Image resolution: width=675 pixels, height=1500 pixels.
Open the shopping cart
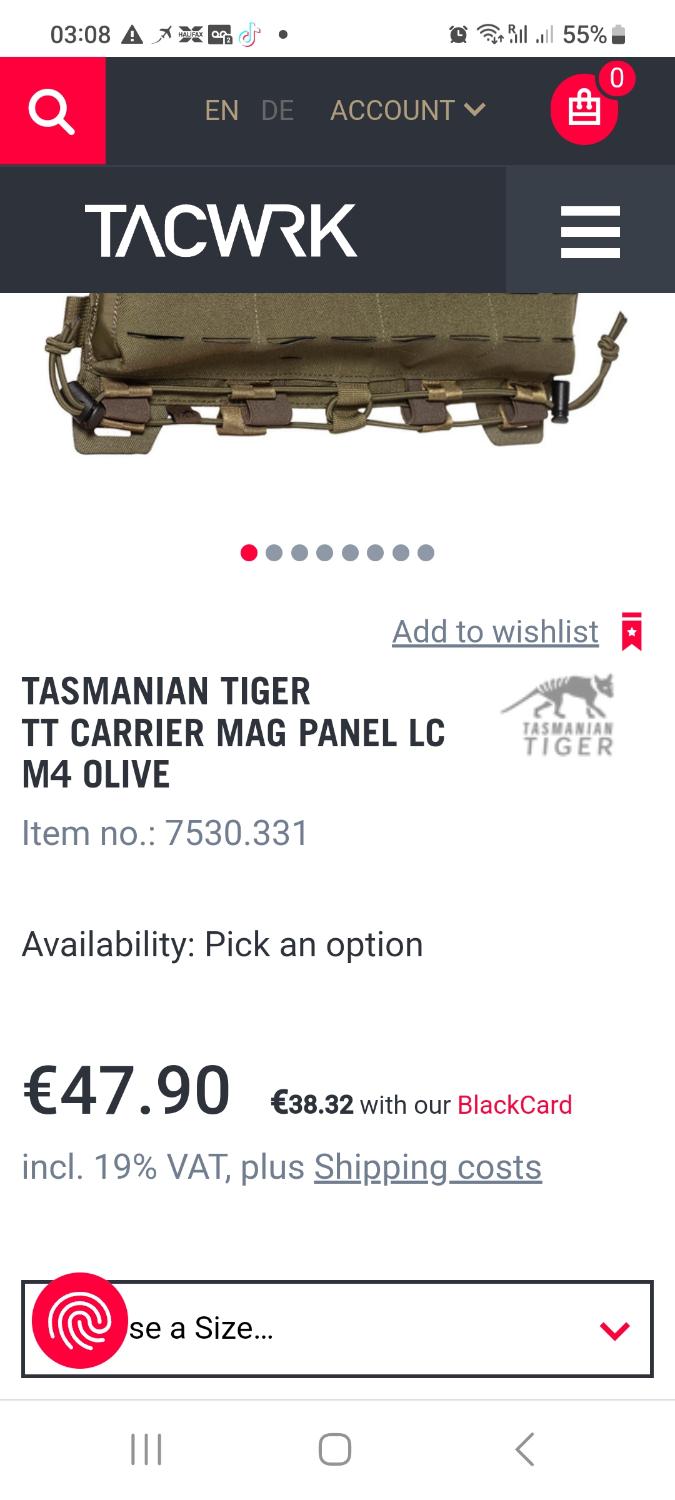point(585,109)
